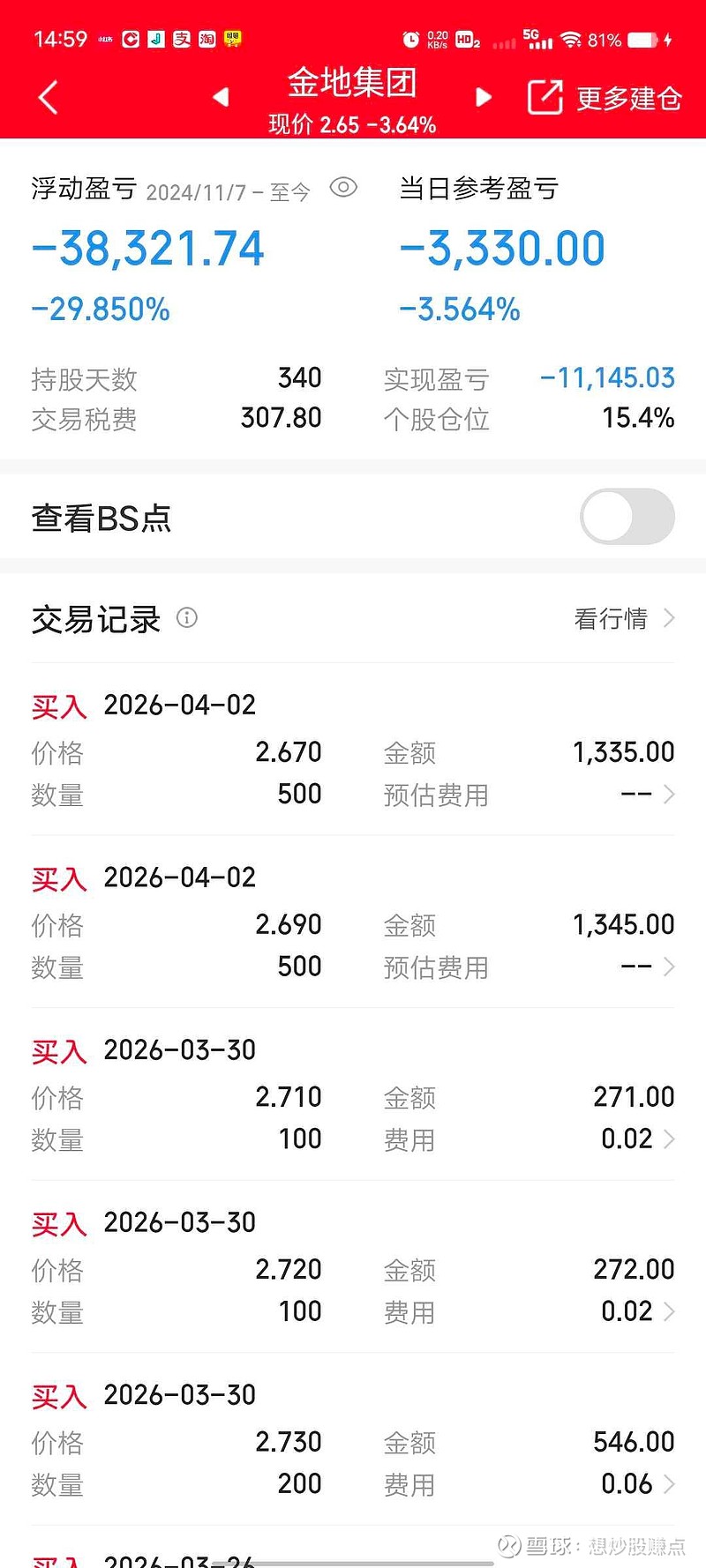Enable the 查看BS点 switch

[627, 517]
